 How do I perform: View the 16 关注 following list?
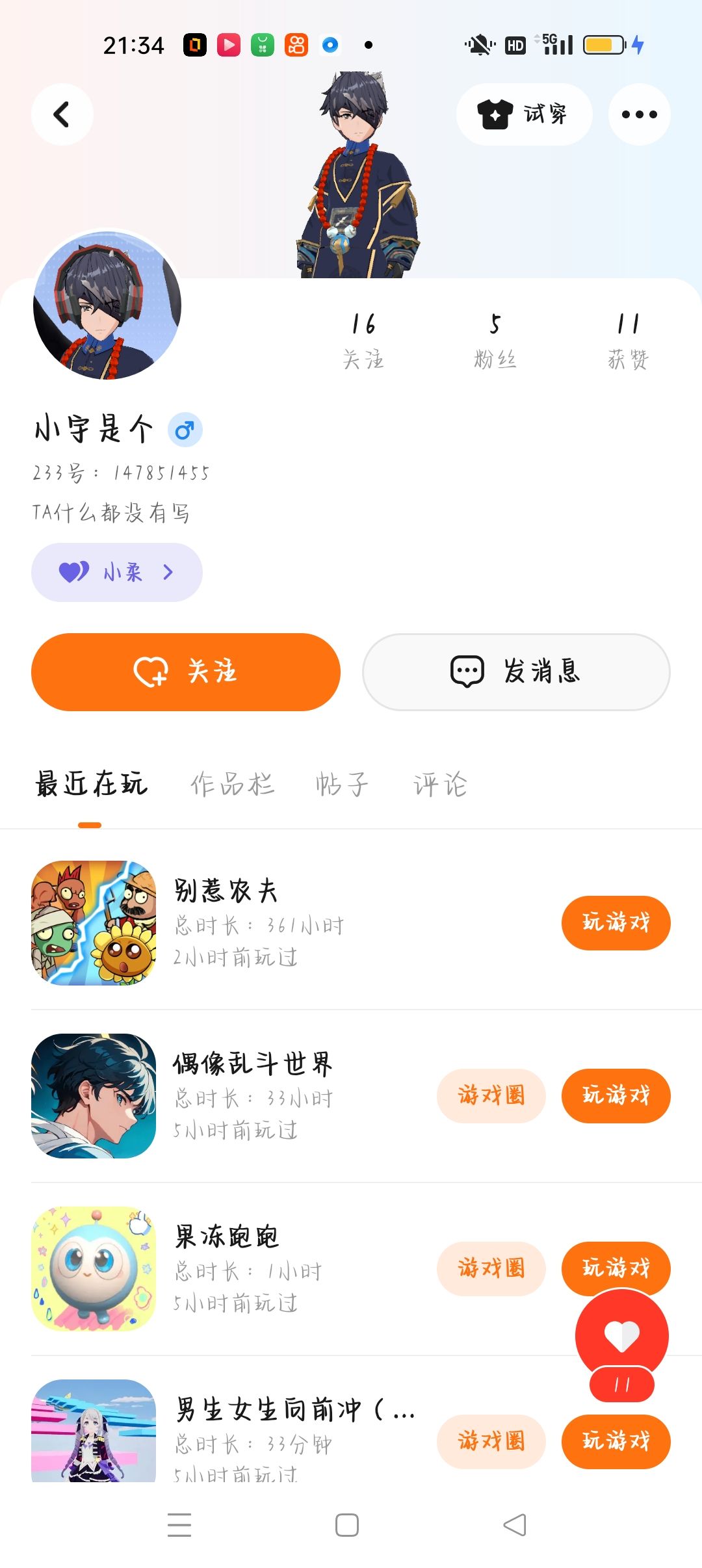pos(363,340)
